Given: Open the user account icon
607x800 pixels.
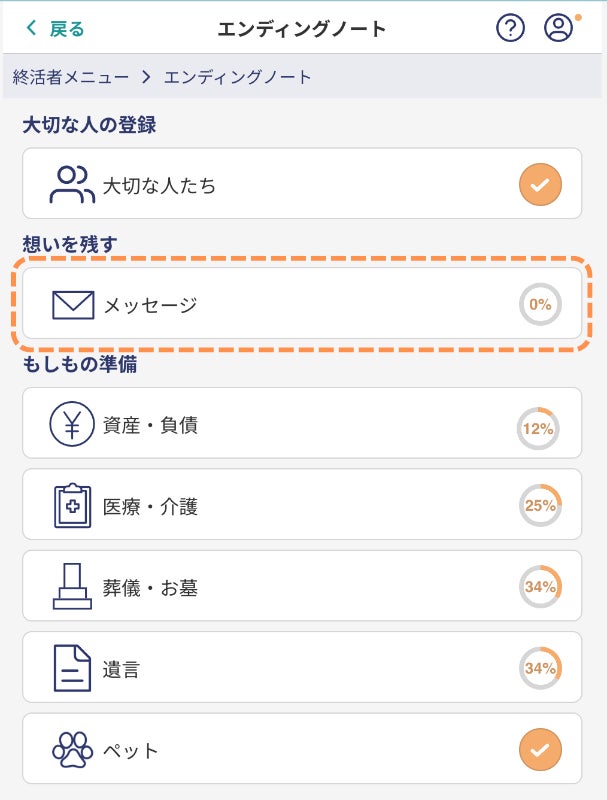Looking at the screenshot, I should [x=558, y=29].
